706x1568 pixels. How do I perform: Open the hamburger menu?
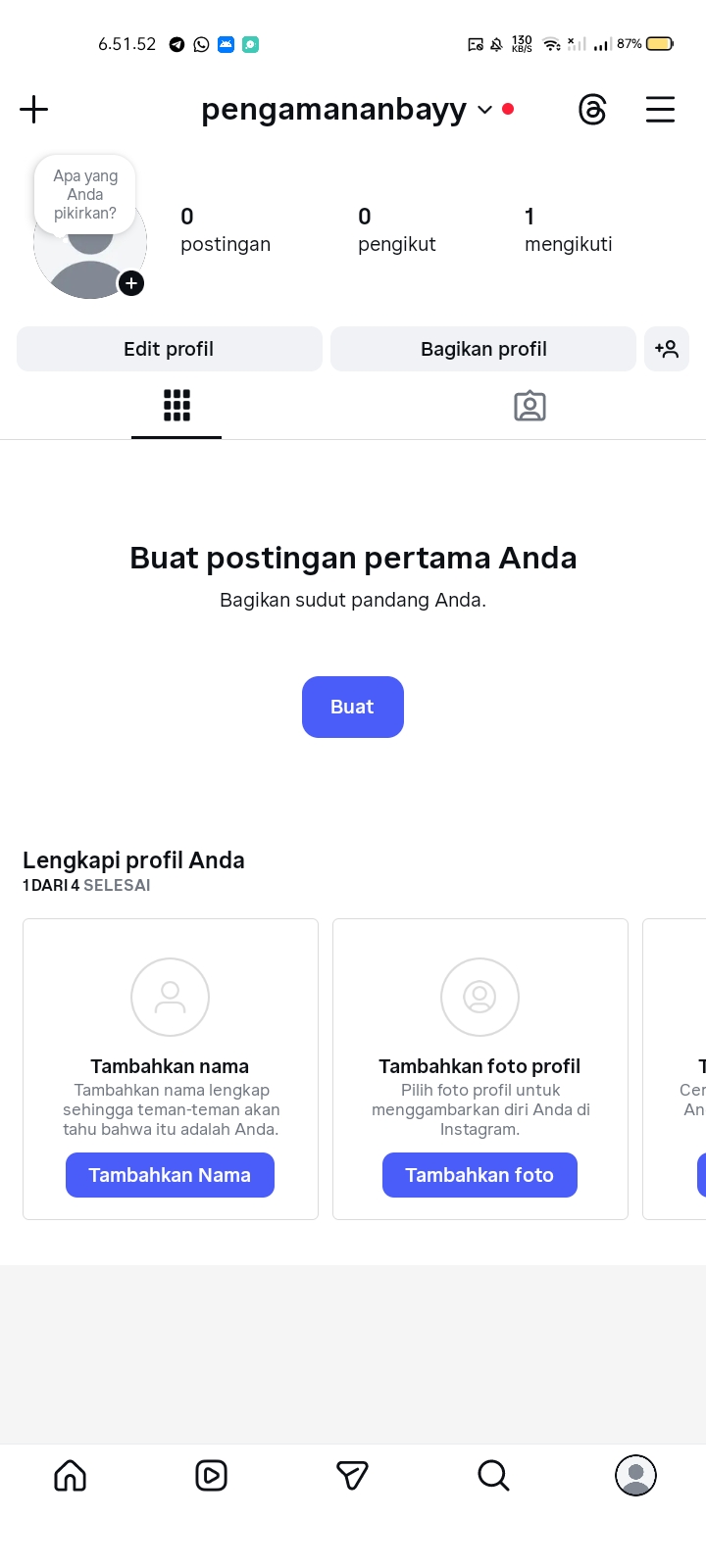point(660,109)
